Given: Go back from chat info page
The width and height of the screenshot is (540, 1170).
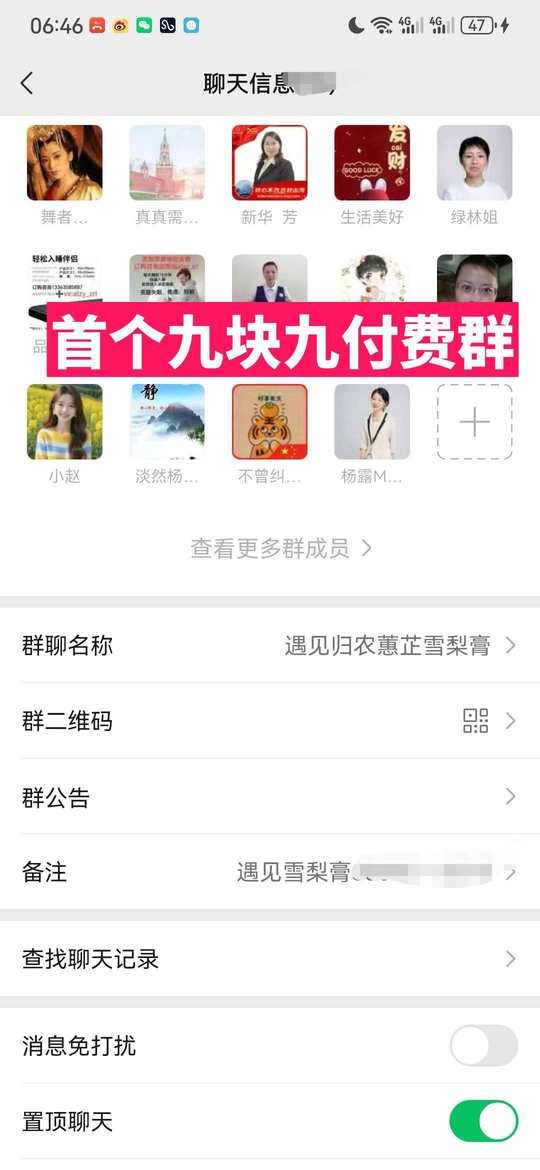Looking at the screenshot, I should click(27, 83).
